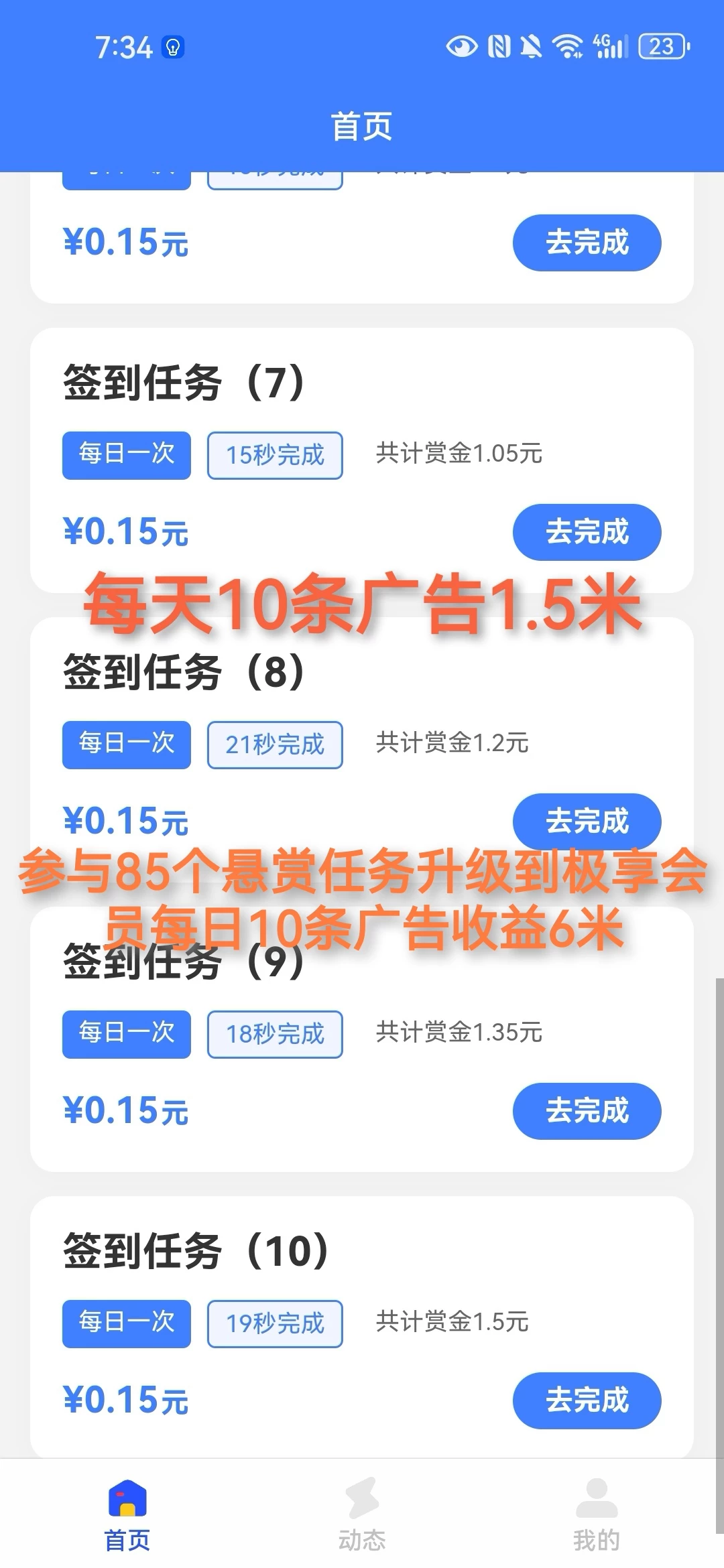Select the 21秒完成 chip under 签到任务（8）
Screen dimensions: 724x1568
click(275, 744)
